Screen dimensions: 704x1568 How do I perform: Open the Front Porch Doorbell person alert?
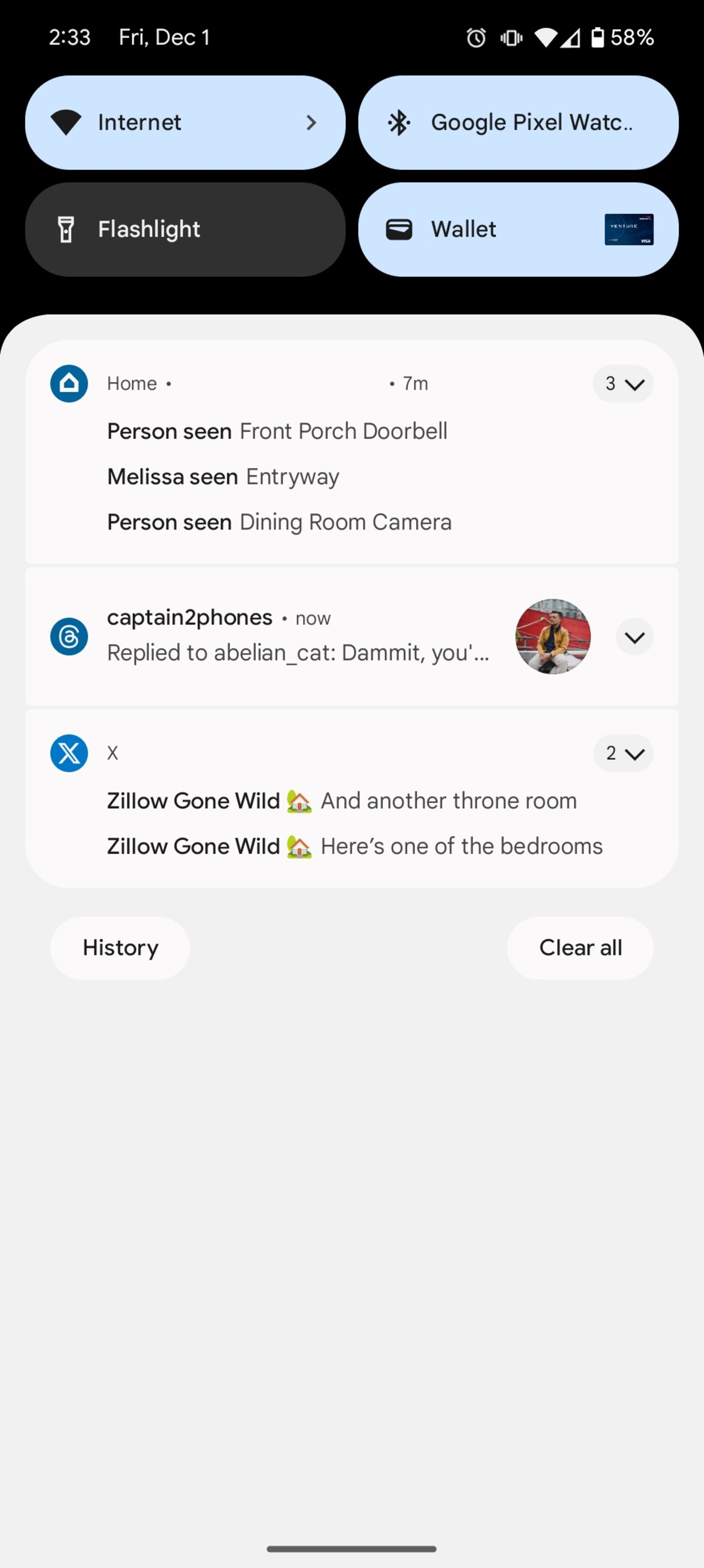point(278,431)
